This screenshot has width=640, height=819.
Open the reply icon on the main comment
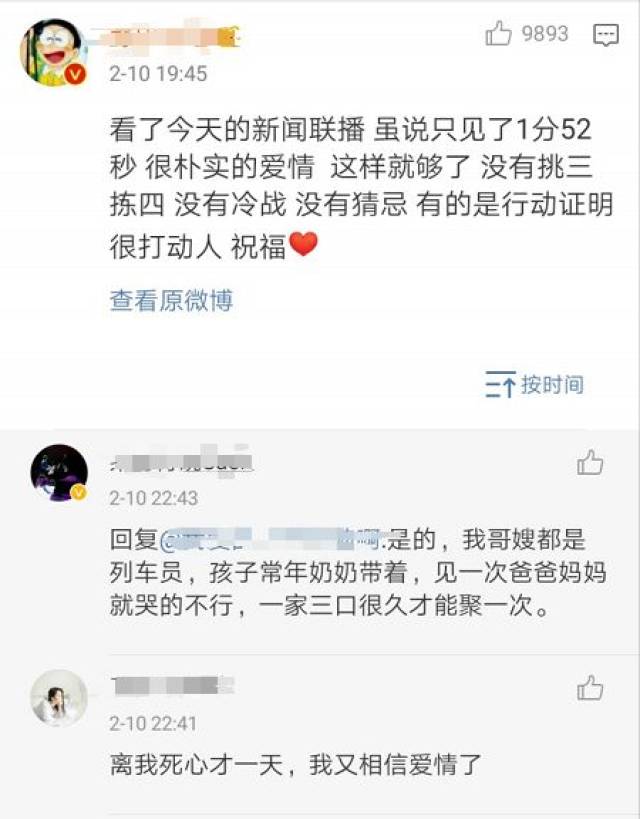coord(606,35)
